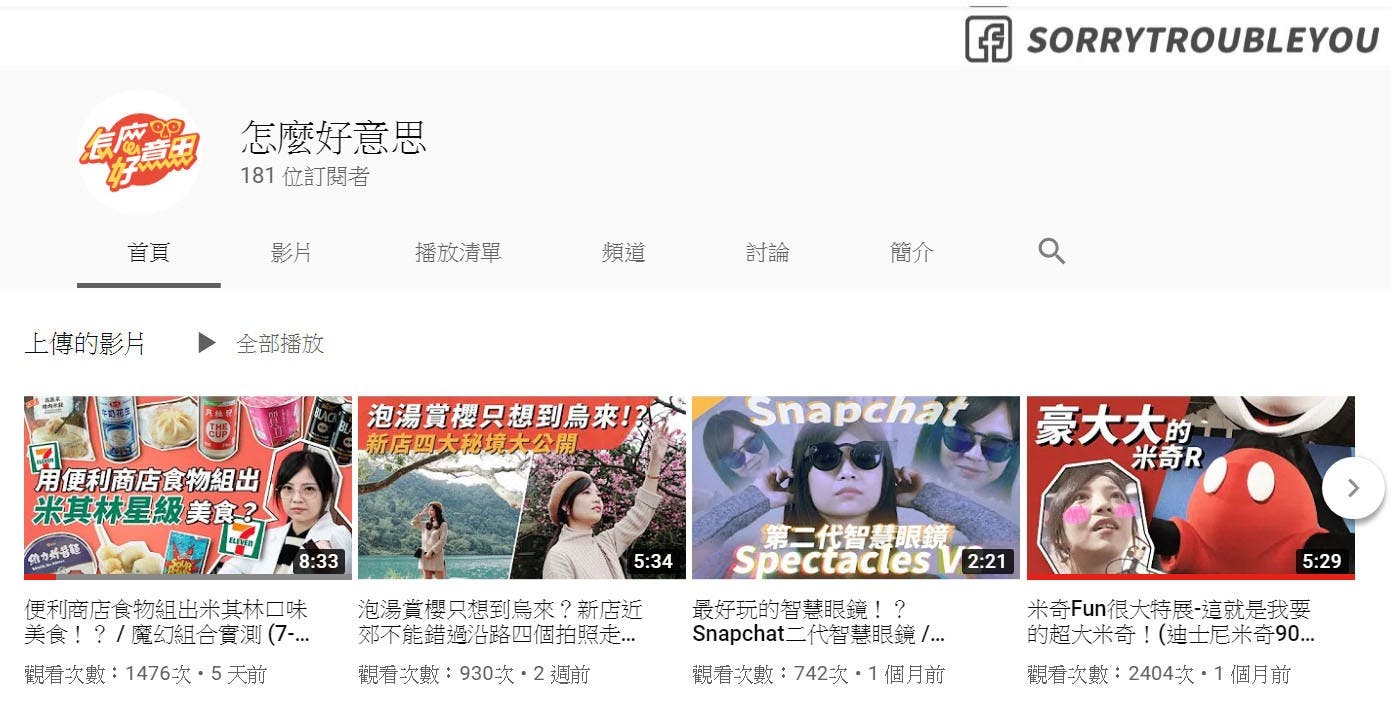This screenshot has height=710, width=1391.
Task: Open the 便利商店食物組出米其林口味美食 title link
Action: pyautogui.click(x=166, y=621)
